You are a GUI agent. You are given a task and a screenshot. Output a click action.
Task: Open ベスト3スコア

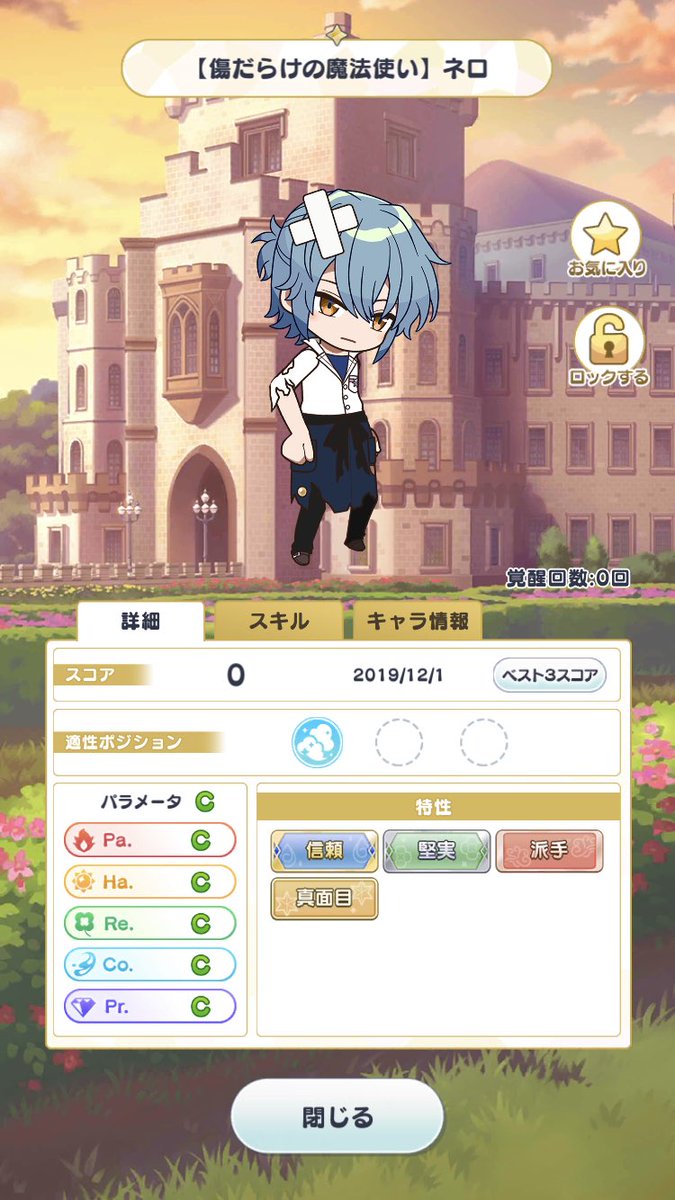[x=549, y=675]
